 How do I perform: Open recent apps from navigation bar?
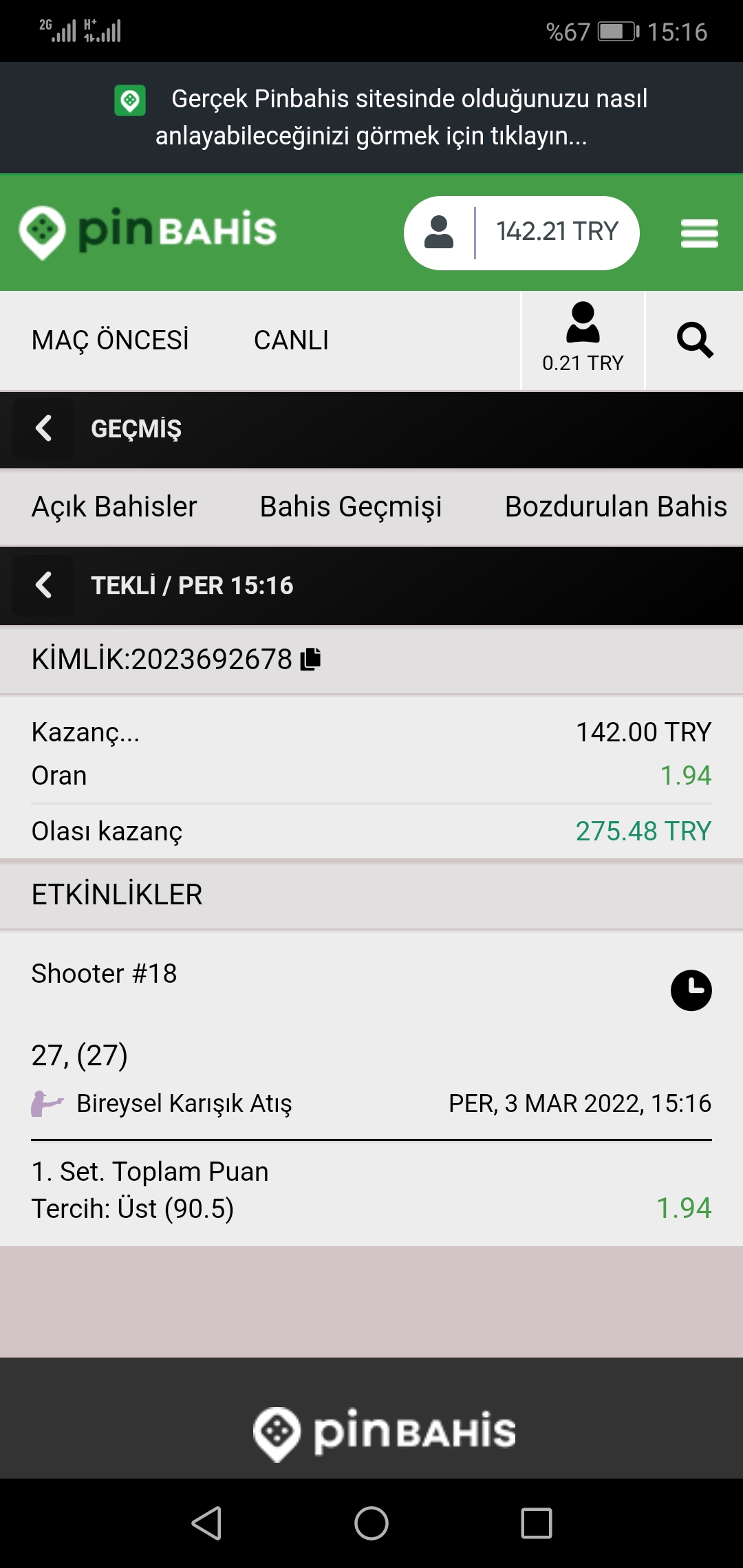coord(537,1523)
